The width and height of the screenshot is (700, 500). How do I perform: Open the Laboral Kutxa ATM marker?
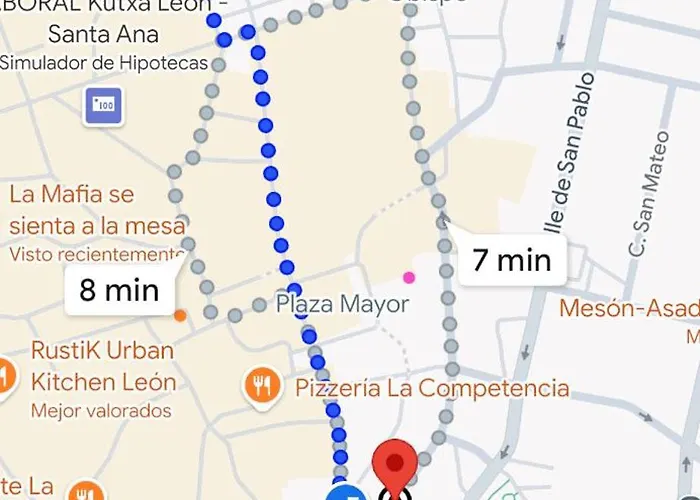pyautogui.click(x=103, y=104)
